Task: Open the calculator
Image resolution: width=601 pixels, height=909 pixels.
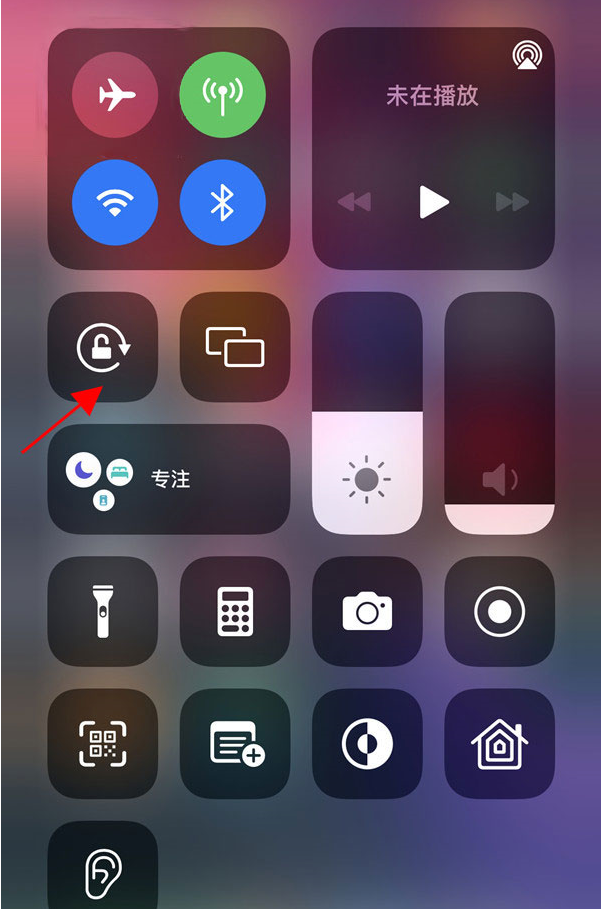Action: click(235, 611)
